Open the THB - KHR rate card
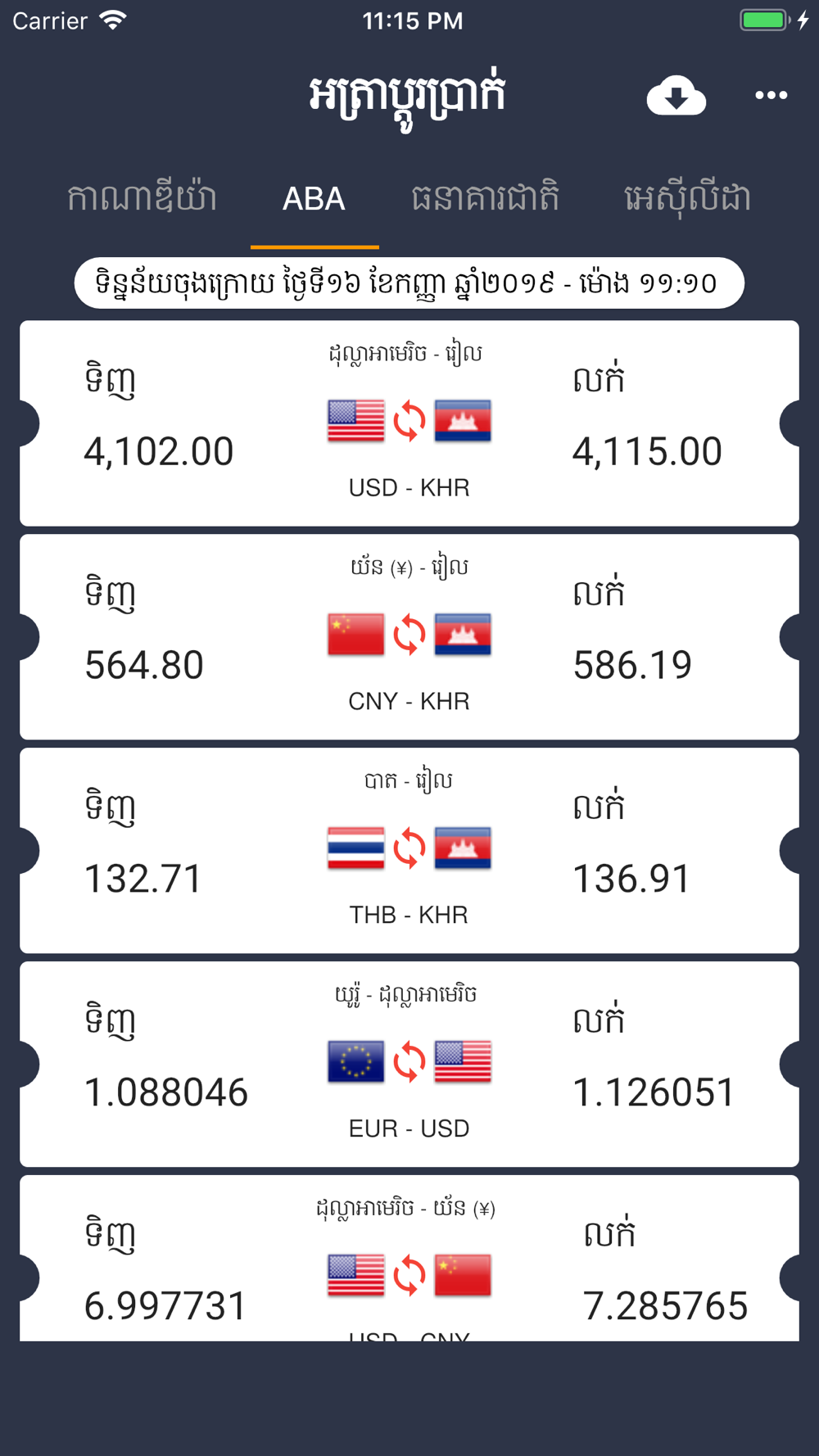This screenshot has height=1456, width=819. click(x=409, y=851)
